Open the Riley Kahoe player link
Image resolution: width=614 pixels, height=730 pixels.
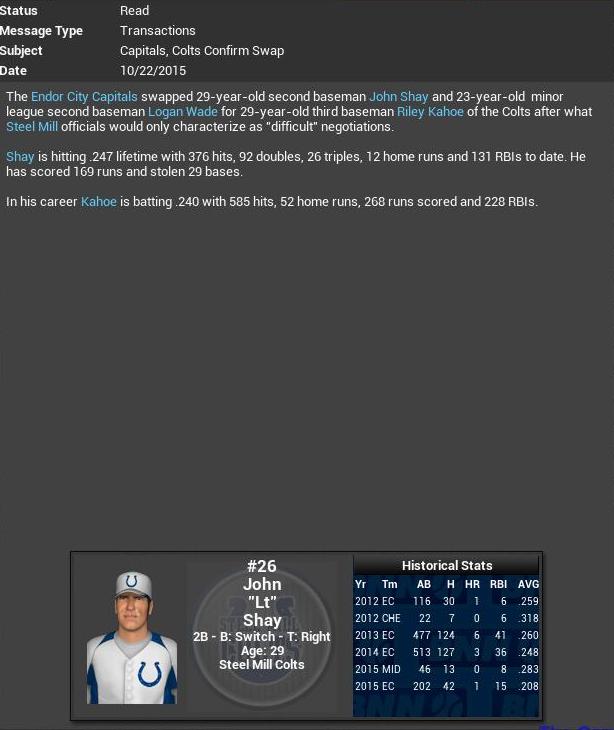click(x=430, y=112)
